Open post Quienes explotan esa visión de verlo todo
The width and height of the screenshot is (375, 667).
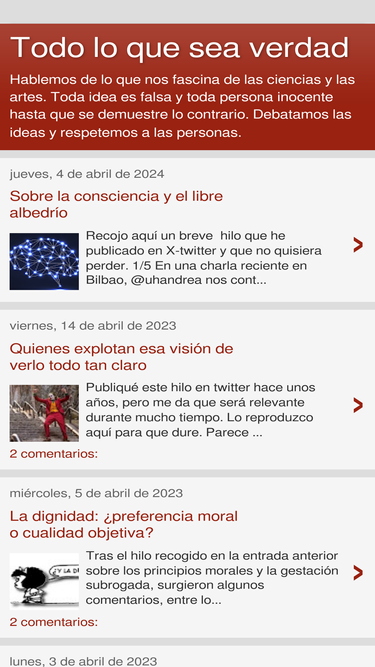[121, 356]
